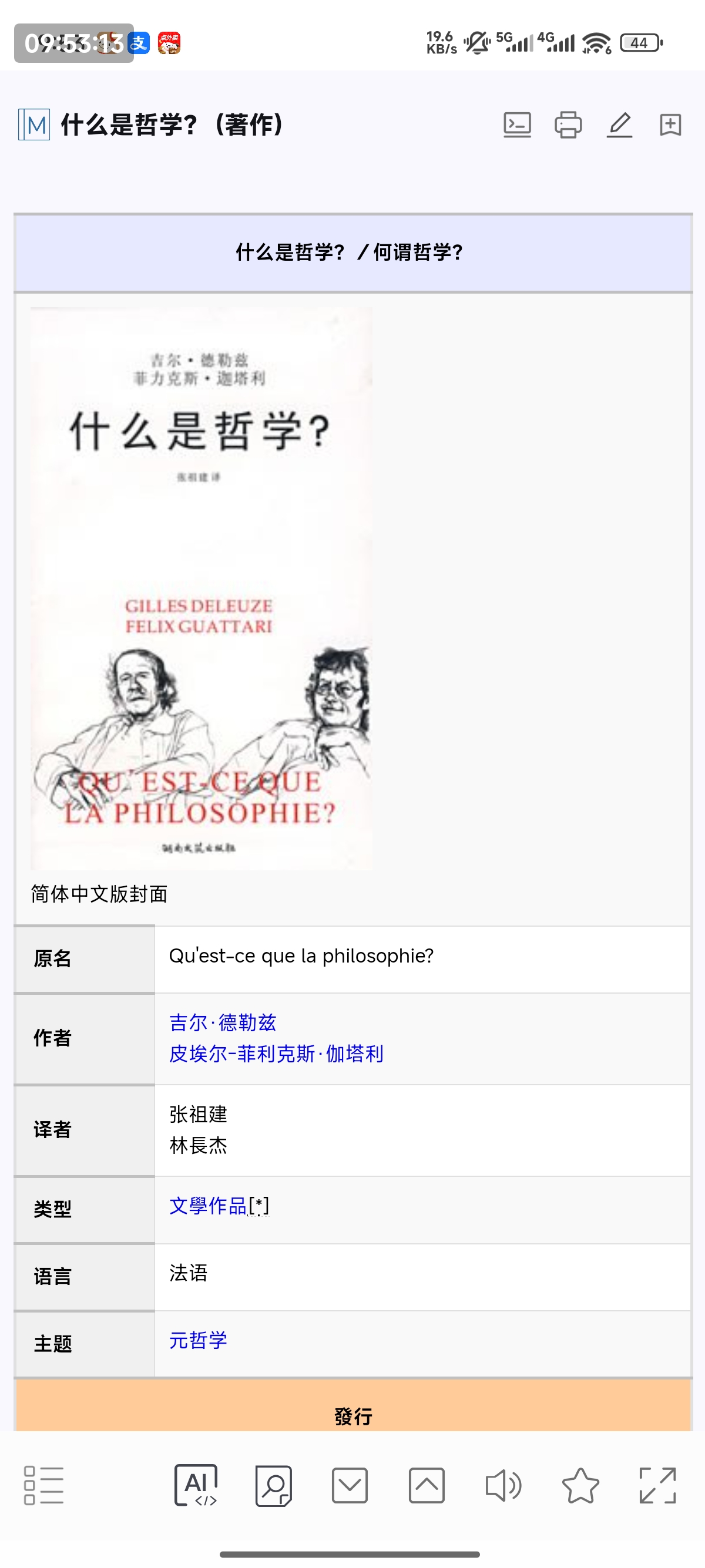Open the 吉尔·德勒兹 author link
The height and width of the screenshot is (1568, 705).
[x=222, y=1022]
